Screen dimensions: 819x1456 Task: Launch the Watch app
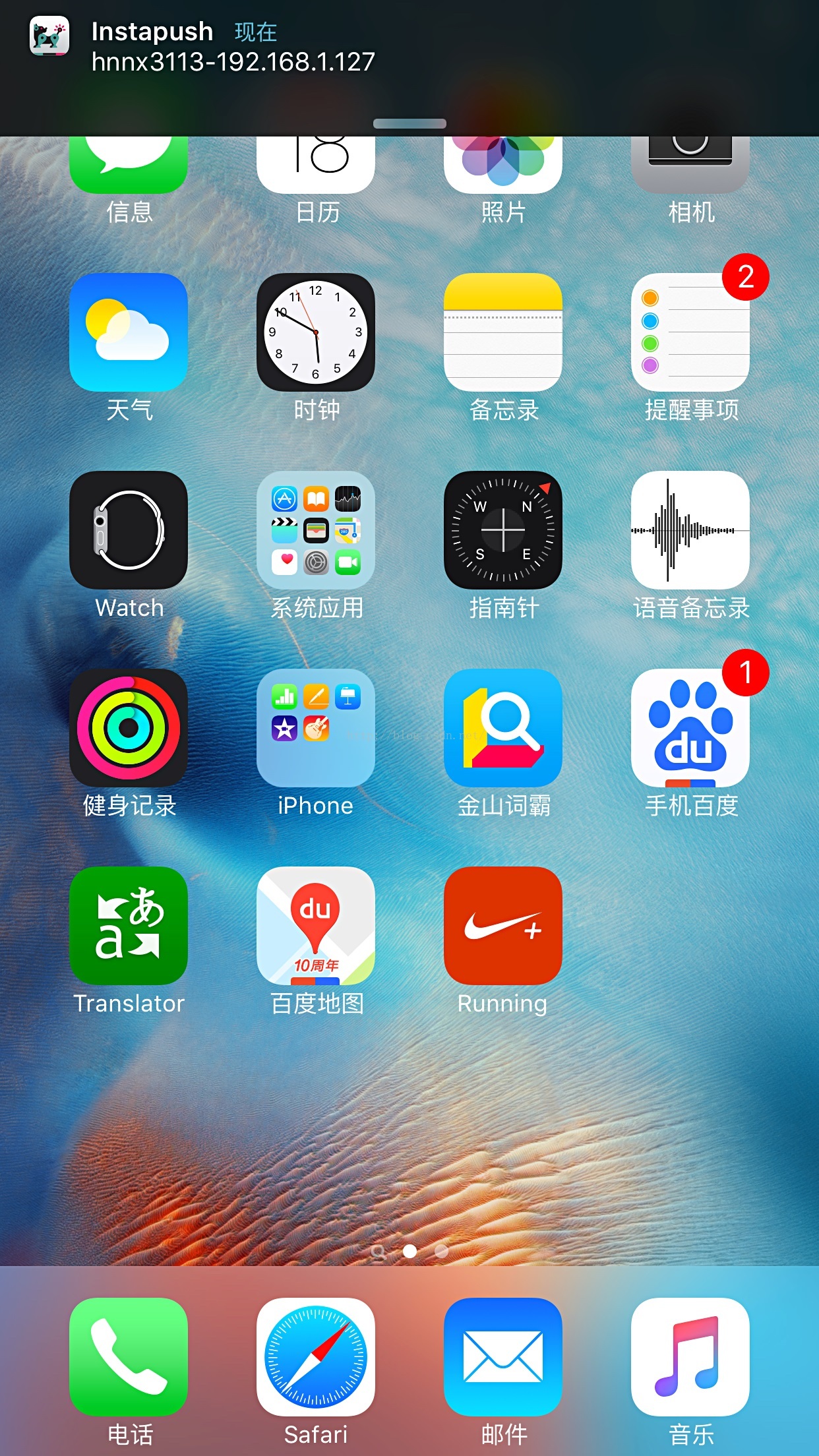tap(129, 530)
